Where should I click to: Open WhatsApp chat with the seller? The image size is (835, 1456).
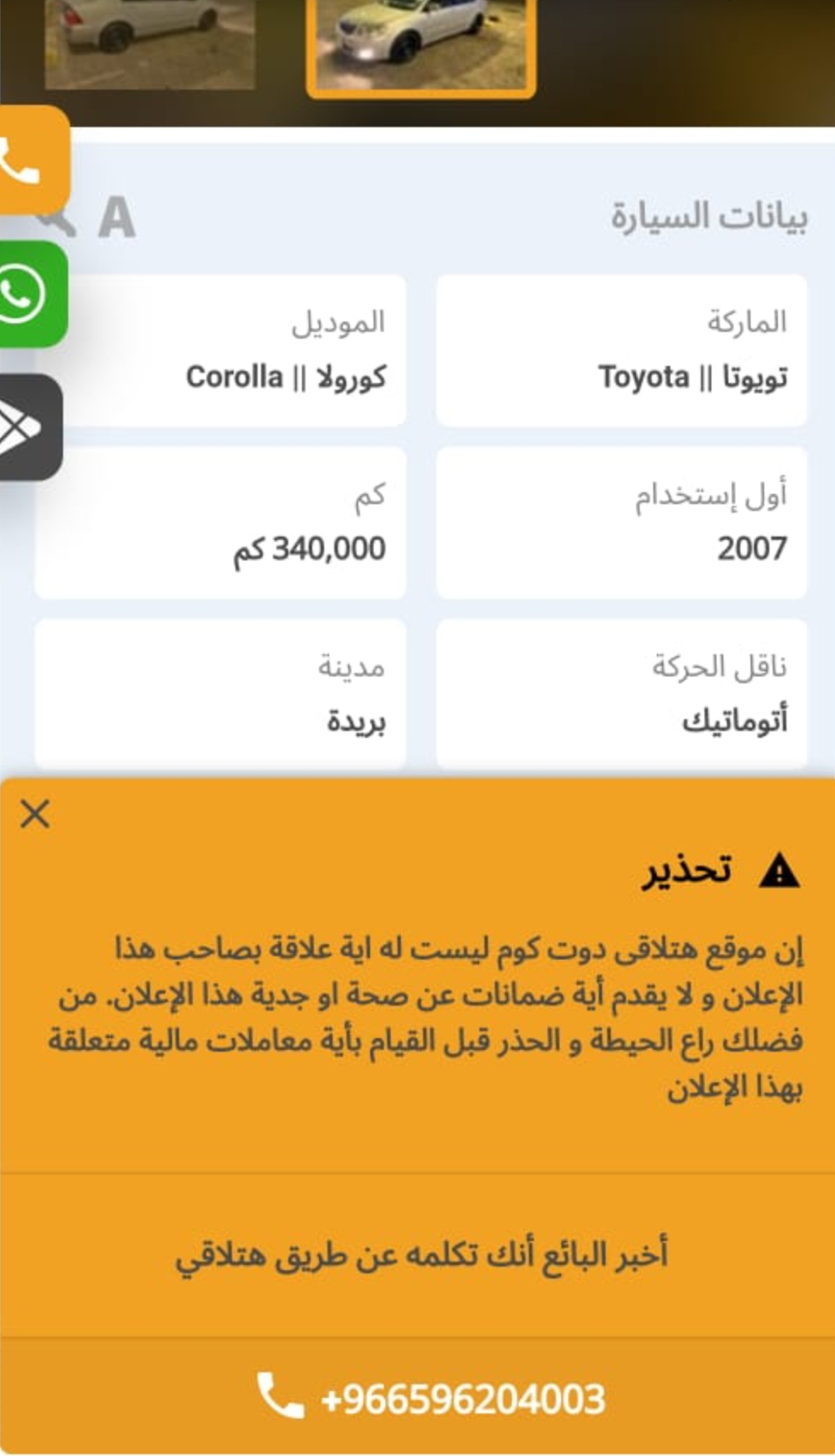(32, 294)
